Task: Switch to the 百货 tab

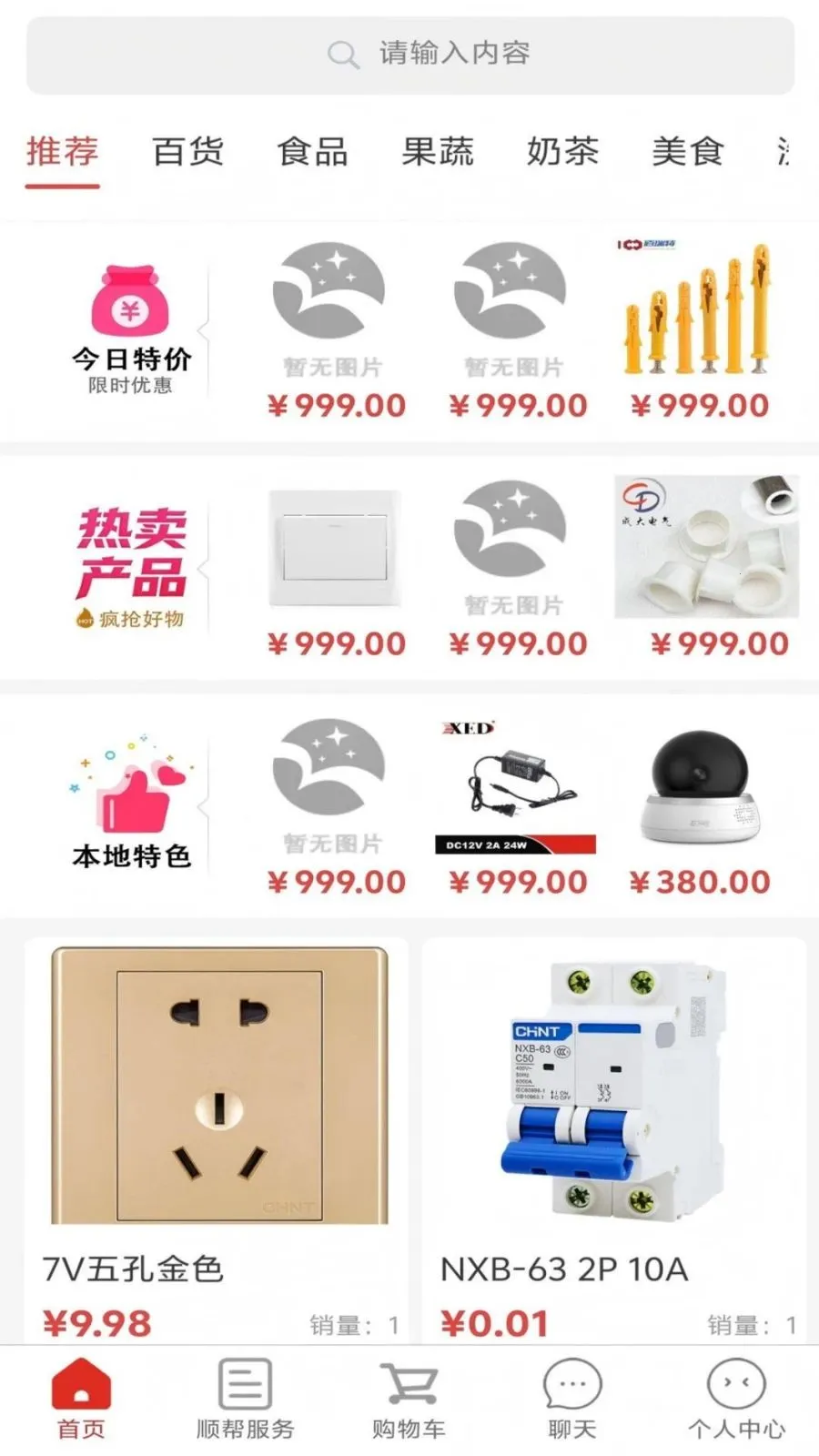Action: click(x=187, y=151)
